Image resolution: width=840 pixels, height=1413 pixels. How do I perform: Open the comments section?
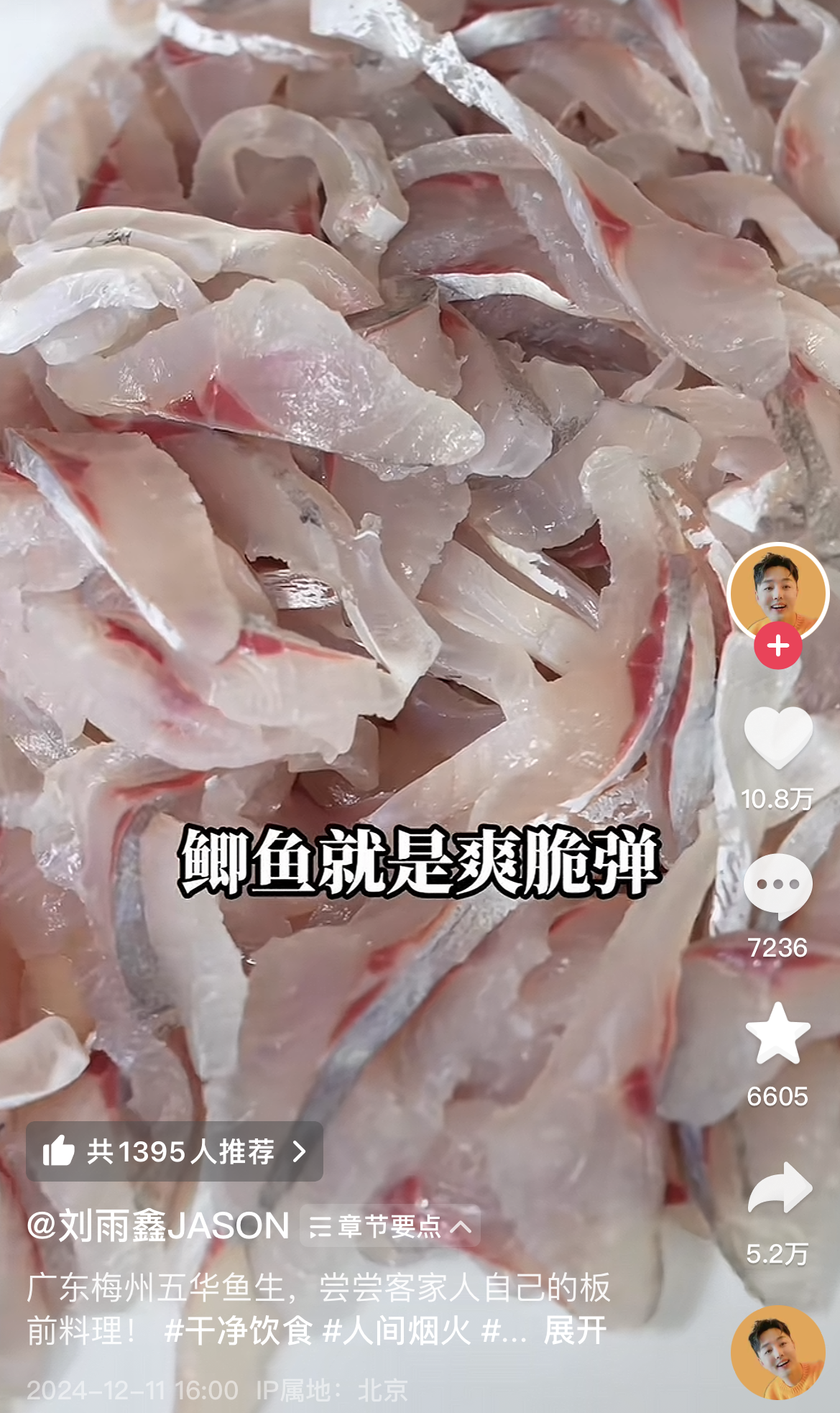click(777, 887)
